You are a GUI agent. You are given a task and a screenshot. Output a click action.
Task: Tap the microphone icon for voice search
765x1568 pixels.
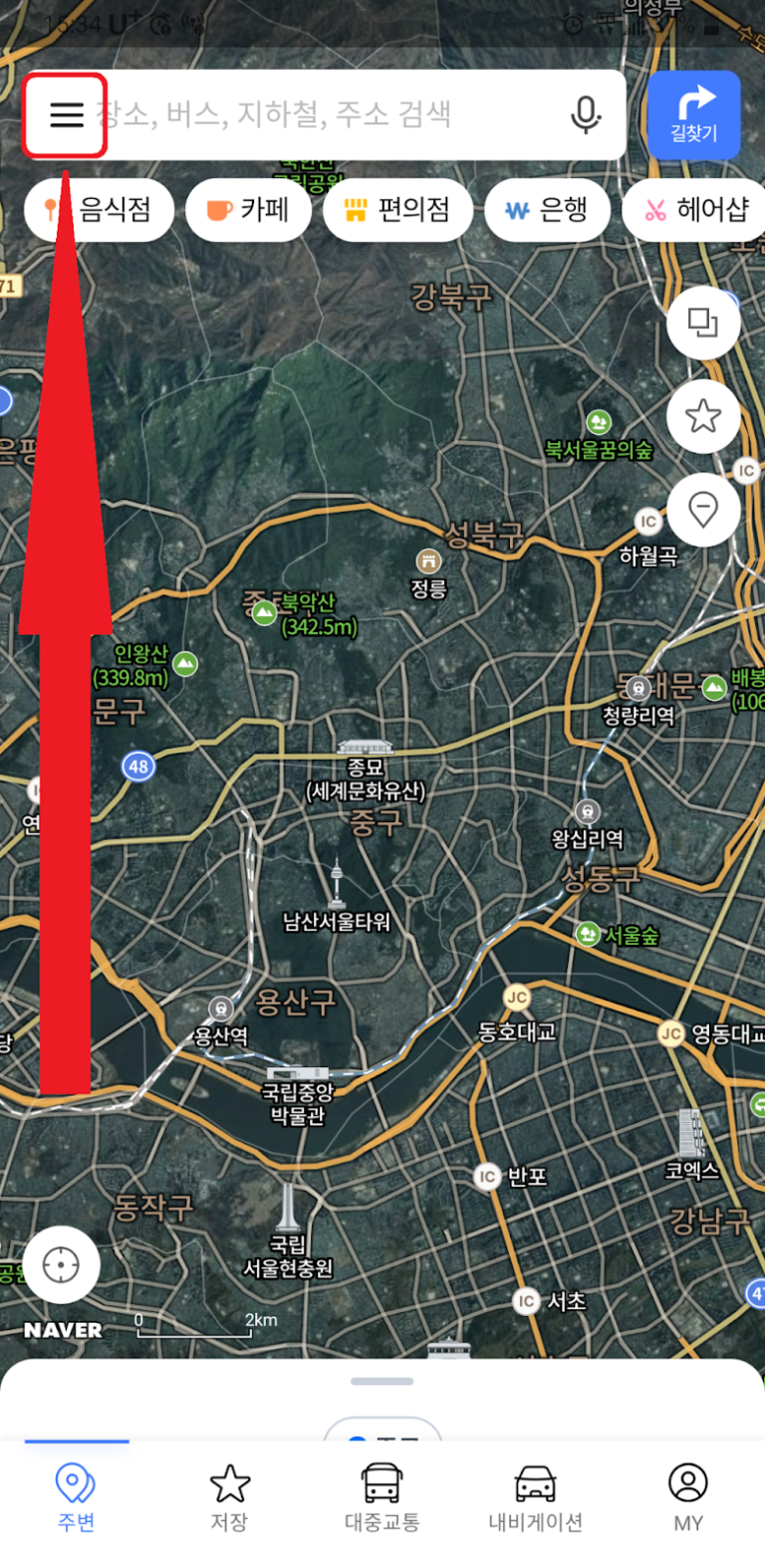pos(585,113)
